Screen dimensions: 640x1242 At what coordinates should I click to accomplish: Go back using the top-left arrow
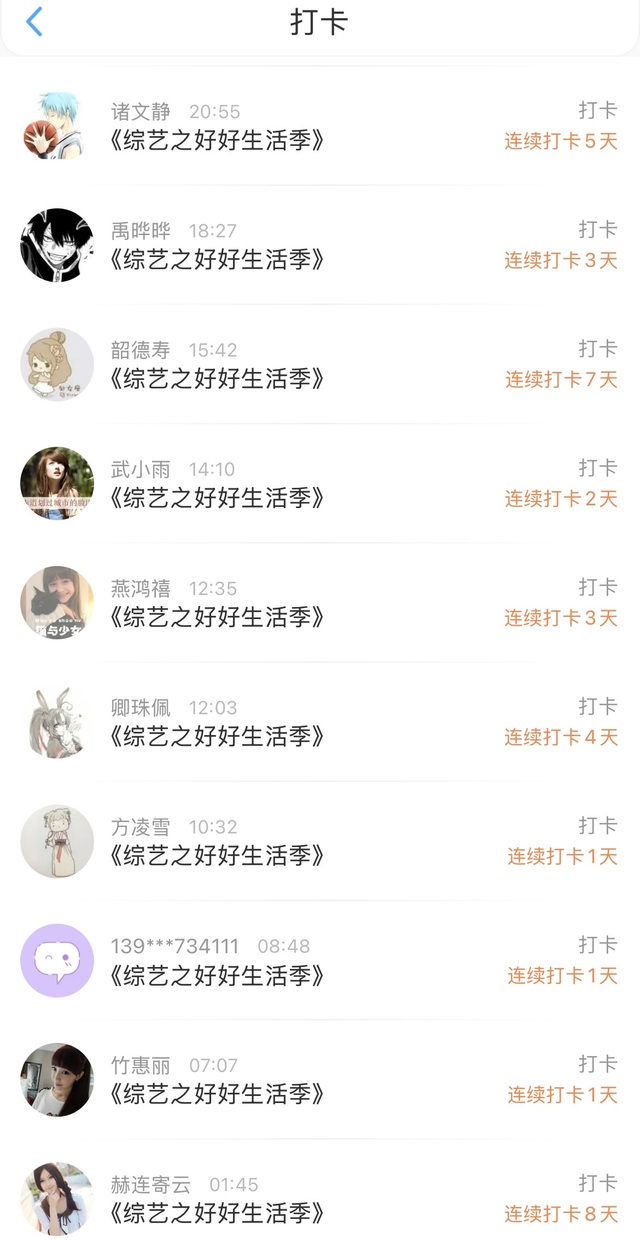(34, 22)
